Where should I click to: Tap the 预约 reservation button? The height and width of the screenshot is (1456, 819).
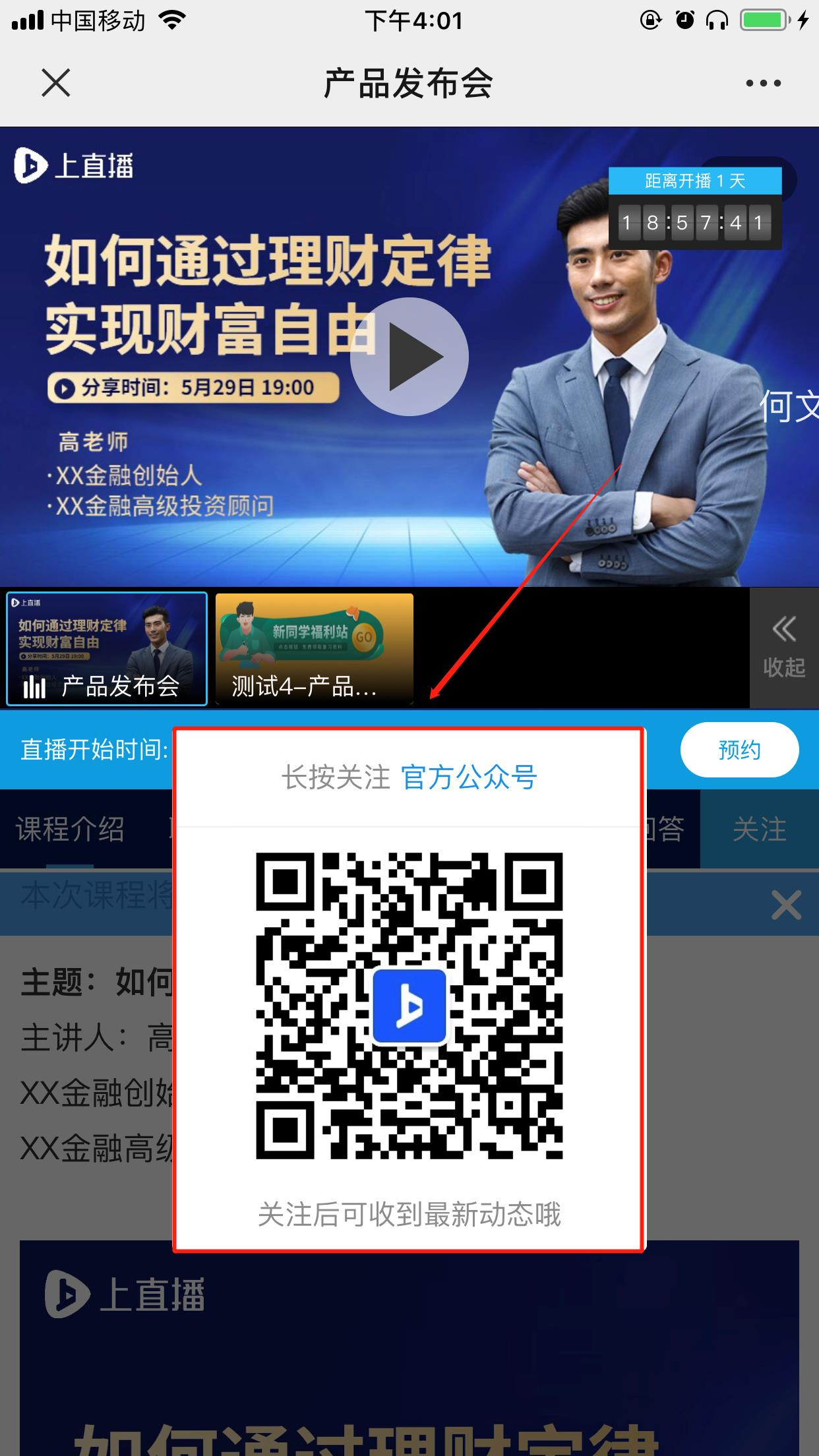[739, 750]
